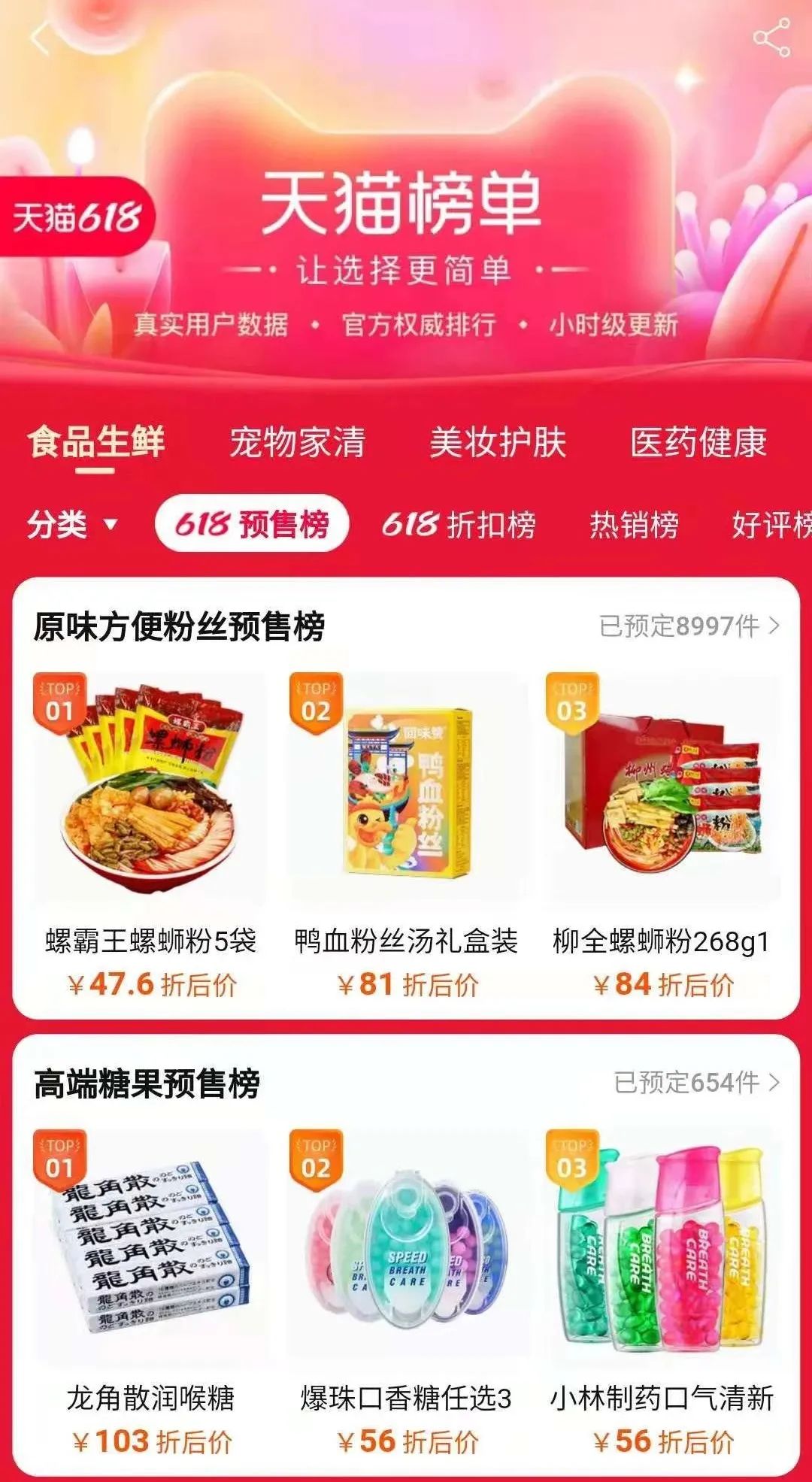Switch to the 宠物家清 tab
This screenshot has height=1482, width=812.
click(298, 444)
